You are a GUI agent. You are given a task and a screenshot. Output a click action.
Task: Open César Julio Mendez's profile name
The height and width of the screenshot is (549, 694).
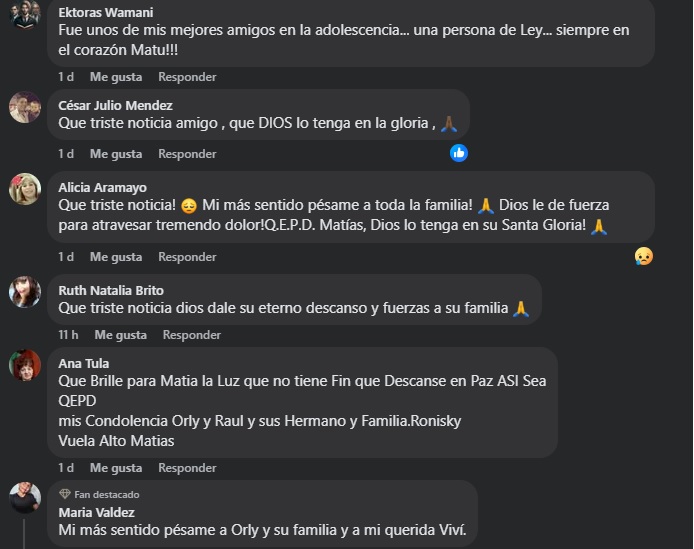coord(115,105)
